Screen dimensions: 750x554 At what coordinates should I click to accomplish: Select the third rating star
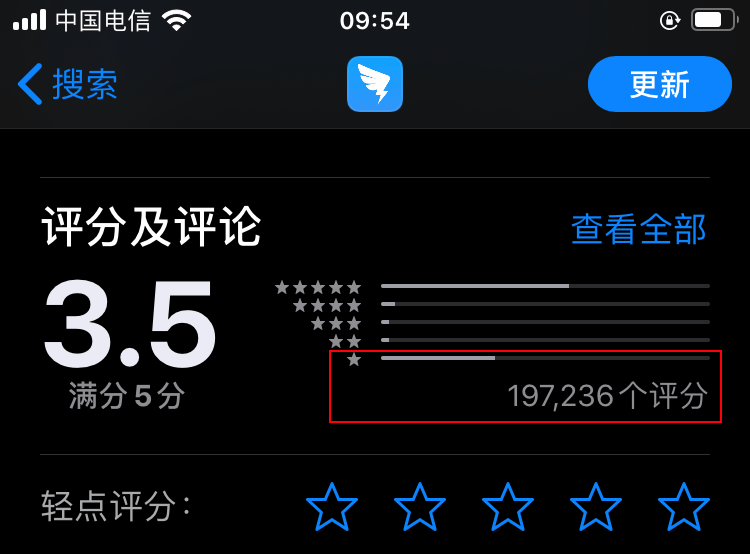508,507
